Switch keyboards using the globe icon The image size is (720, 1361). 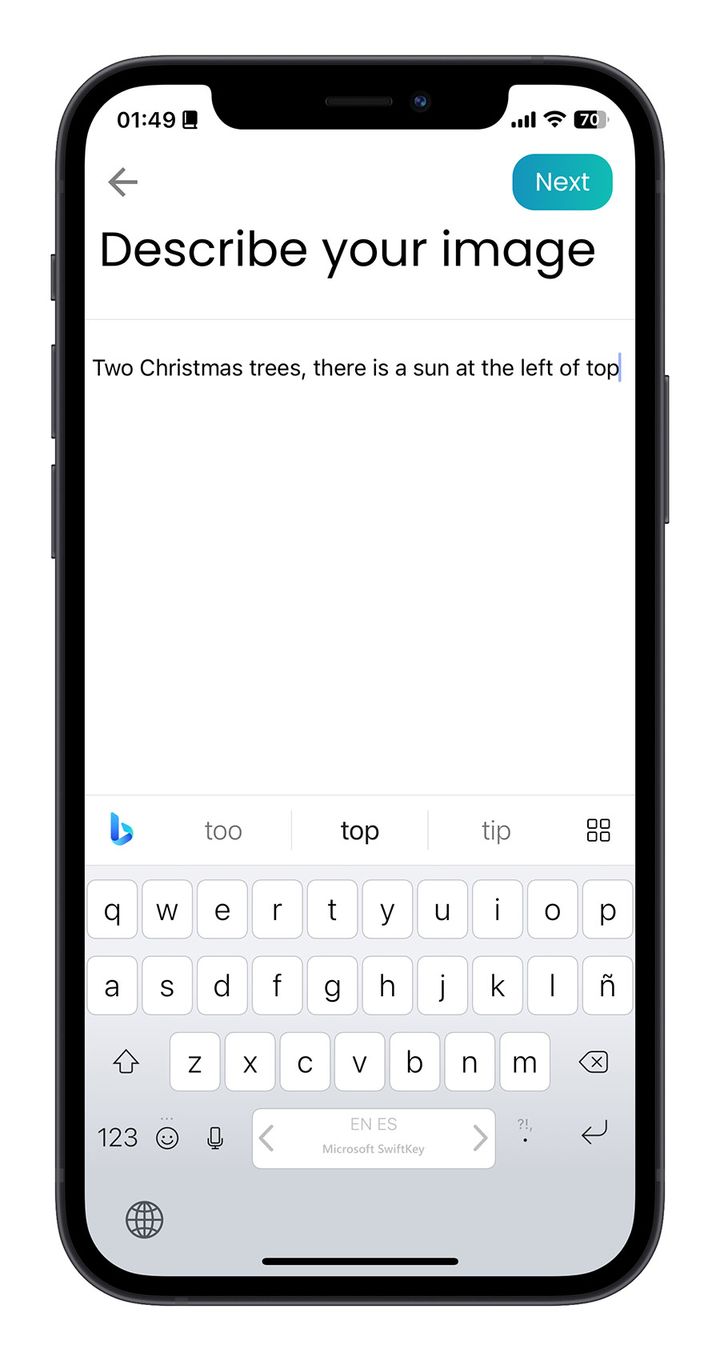144,1220
